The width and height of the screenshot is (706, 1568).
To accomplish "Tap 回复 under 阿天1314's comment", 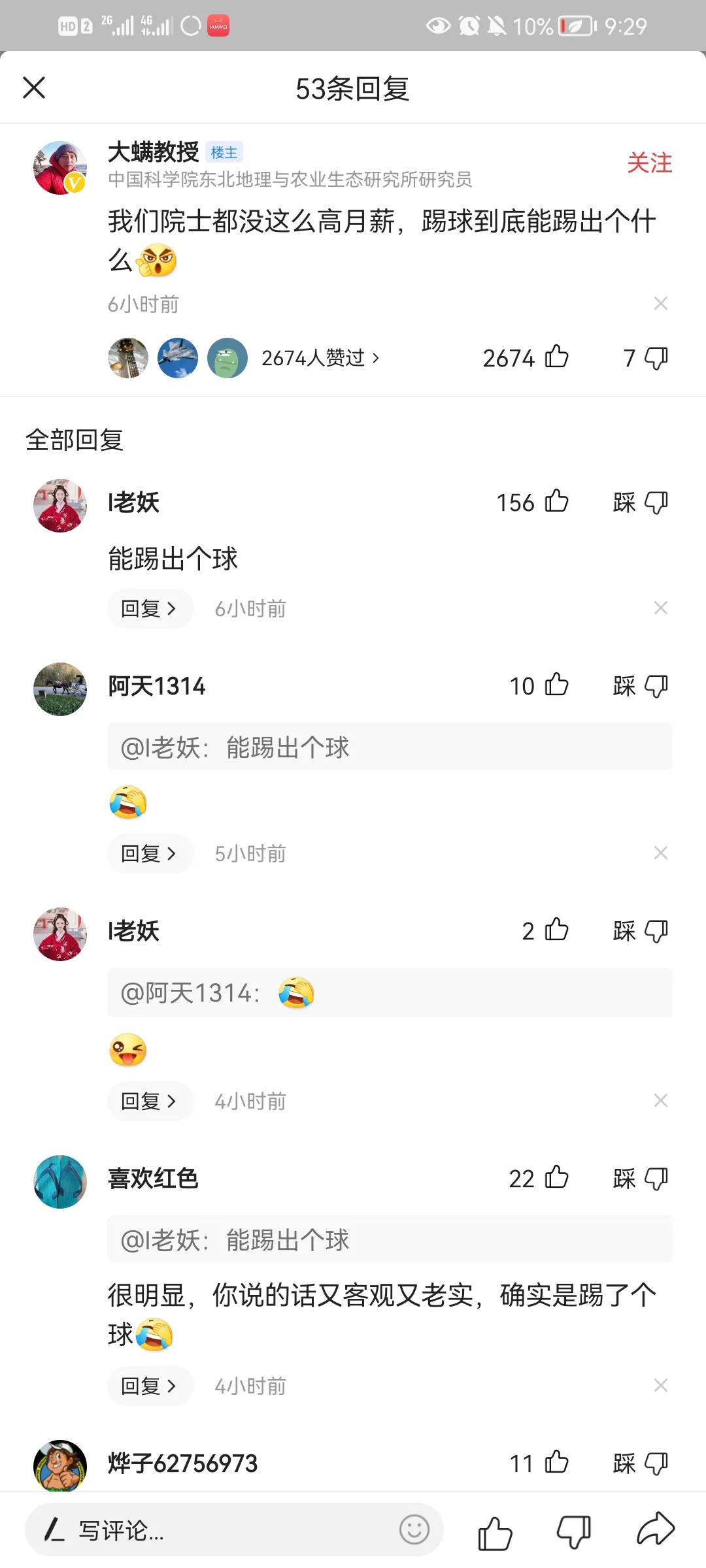I will tap(150, 853).
